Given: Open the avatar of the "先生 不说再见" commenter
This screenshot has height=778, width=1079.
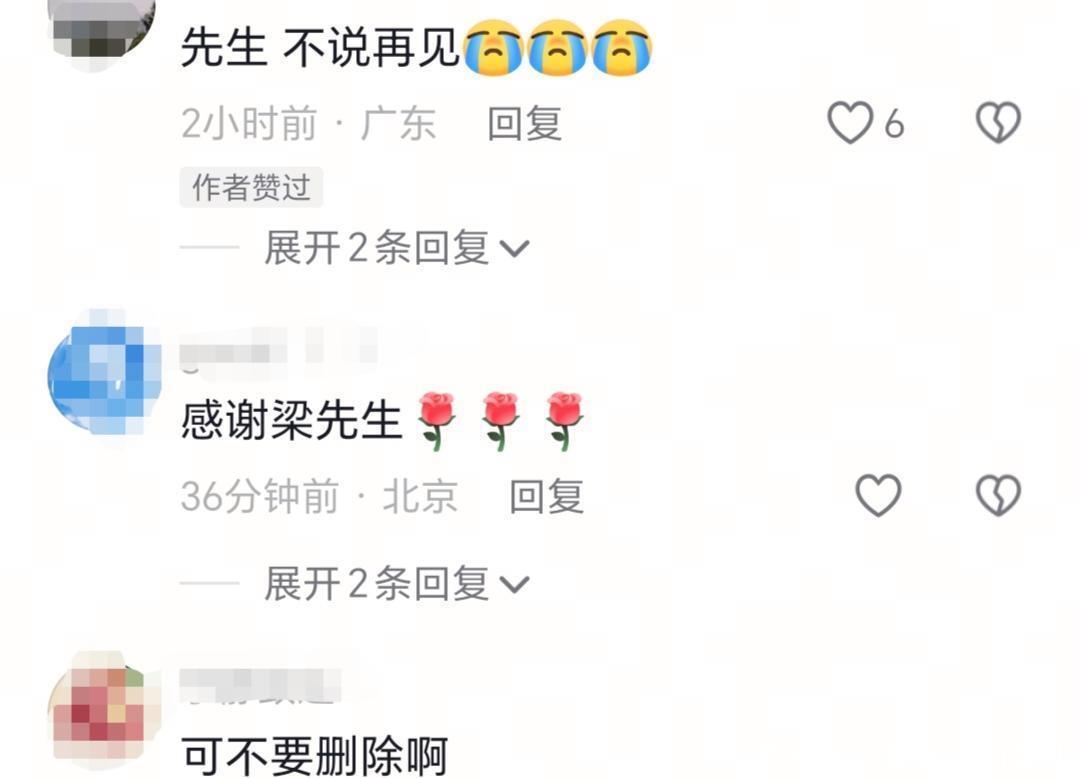Looking at the screenshot, I should click(103, 31).
